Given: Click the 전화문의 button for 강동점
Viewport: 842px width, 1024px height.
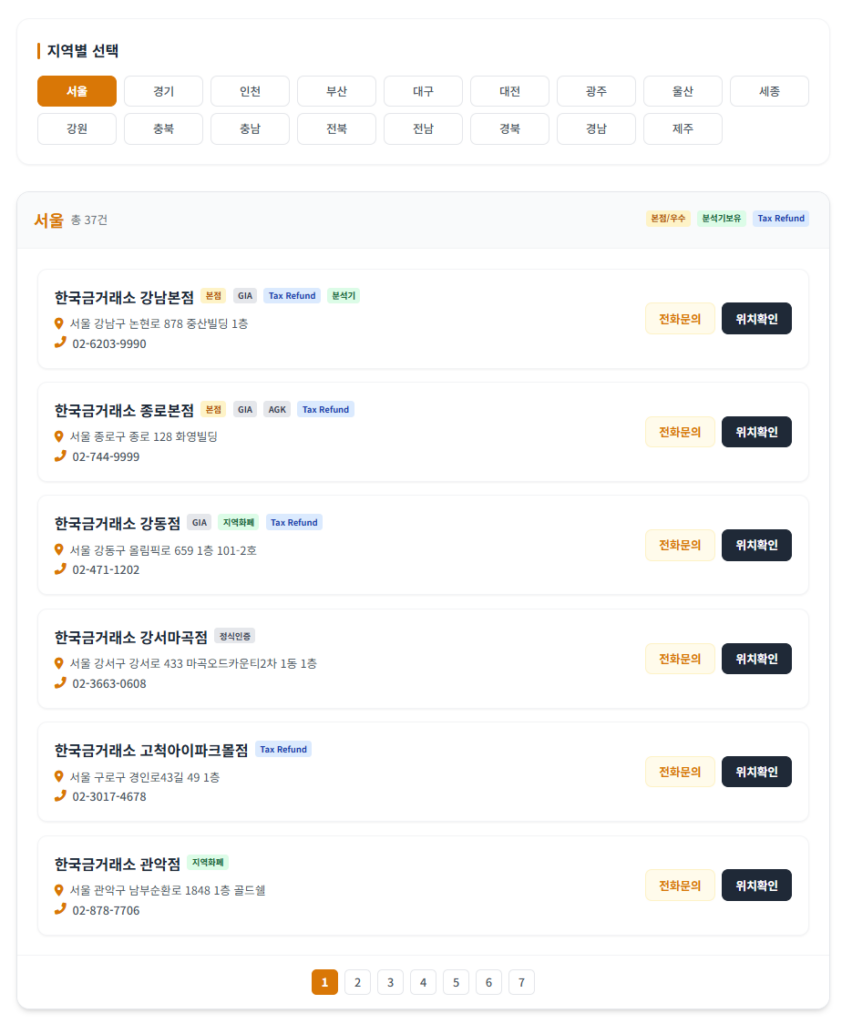Looking at the screenshot, I should 679,545.
